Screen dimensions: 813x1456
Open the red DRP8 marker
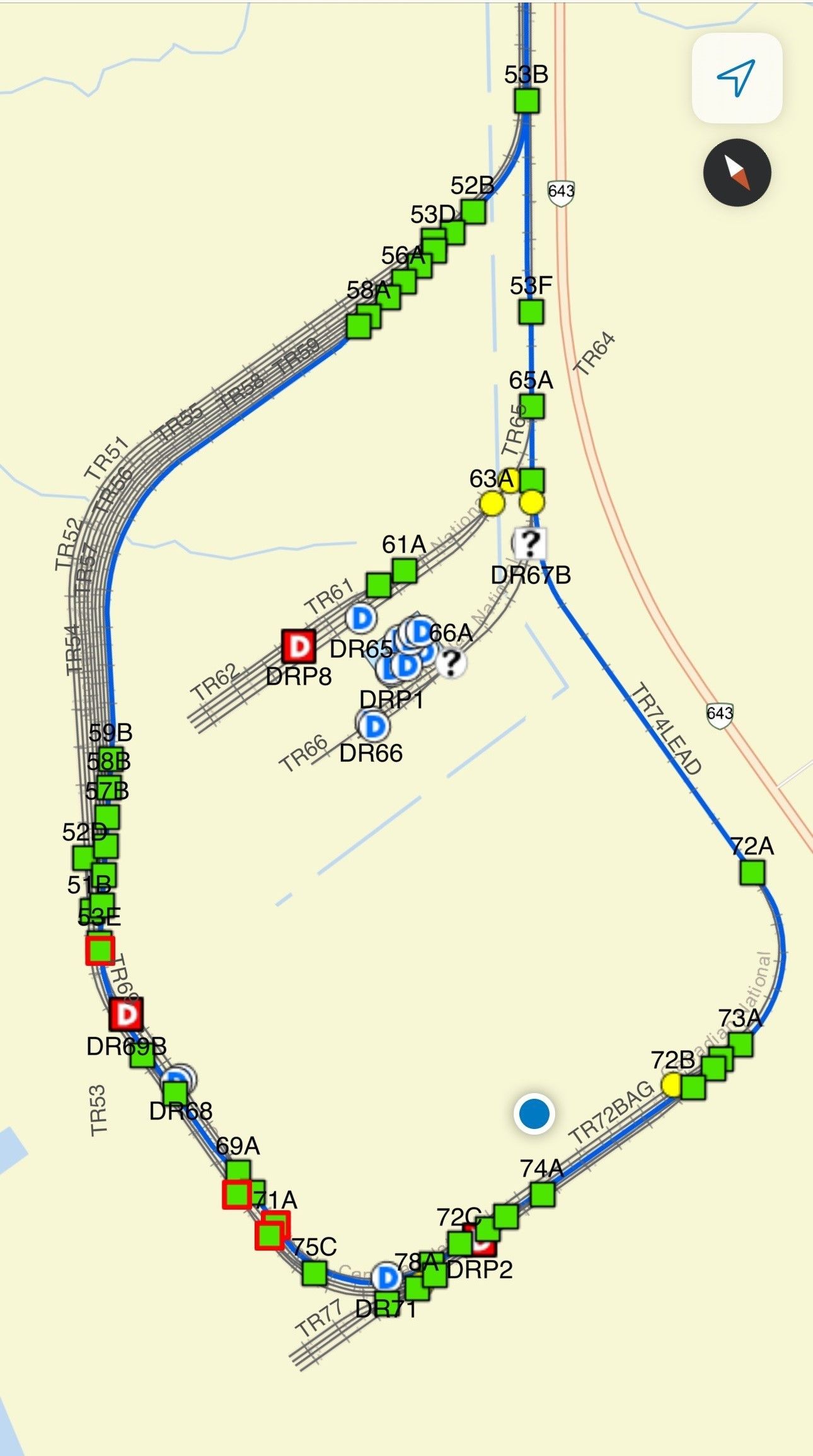(299, 646)
